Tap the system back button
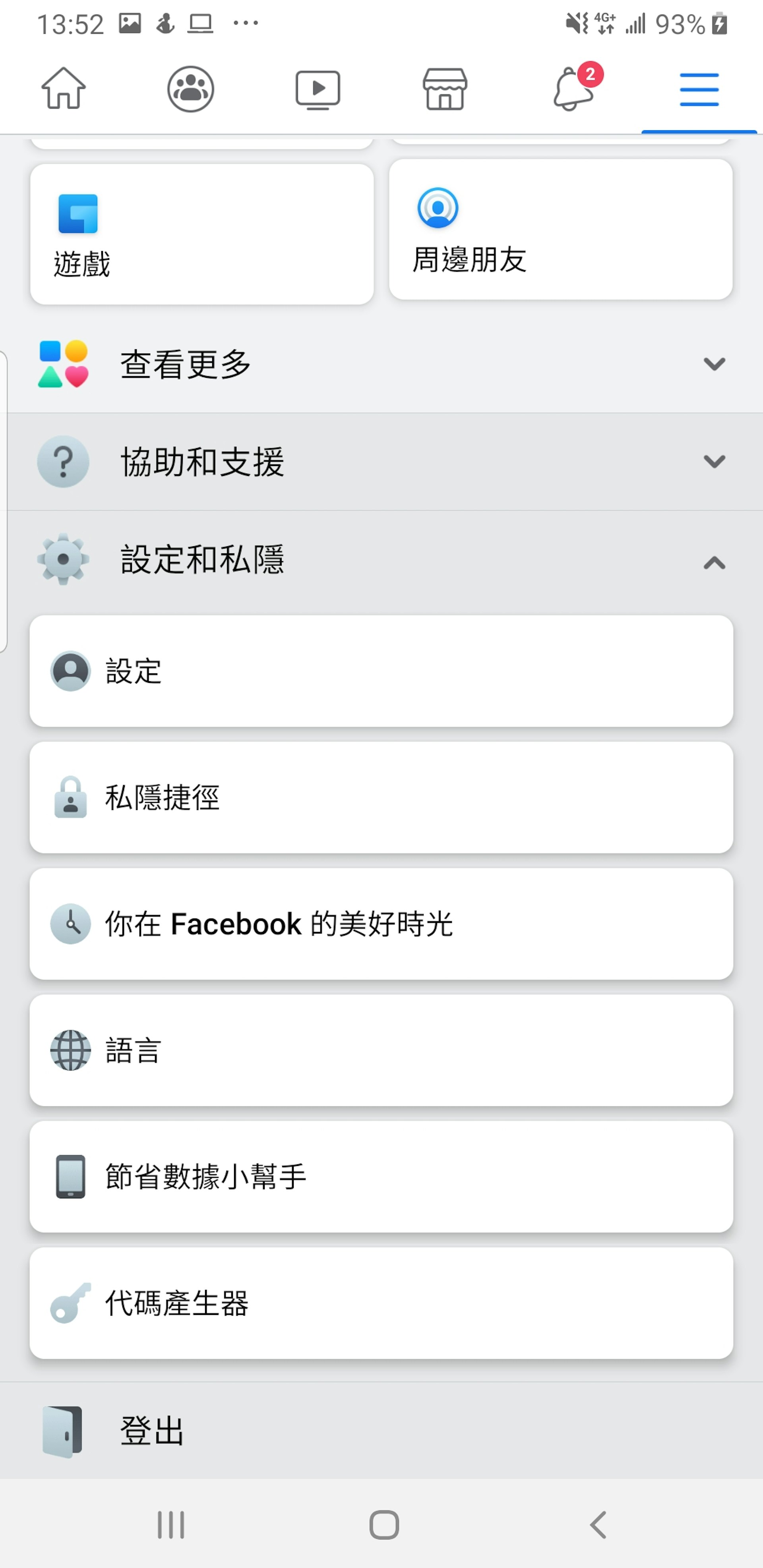 tap(598, 1525)
